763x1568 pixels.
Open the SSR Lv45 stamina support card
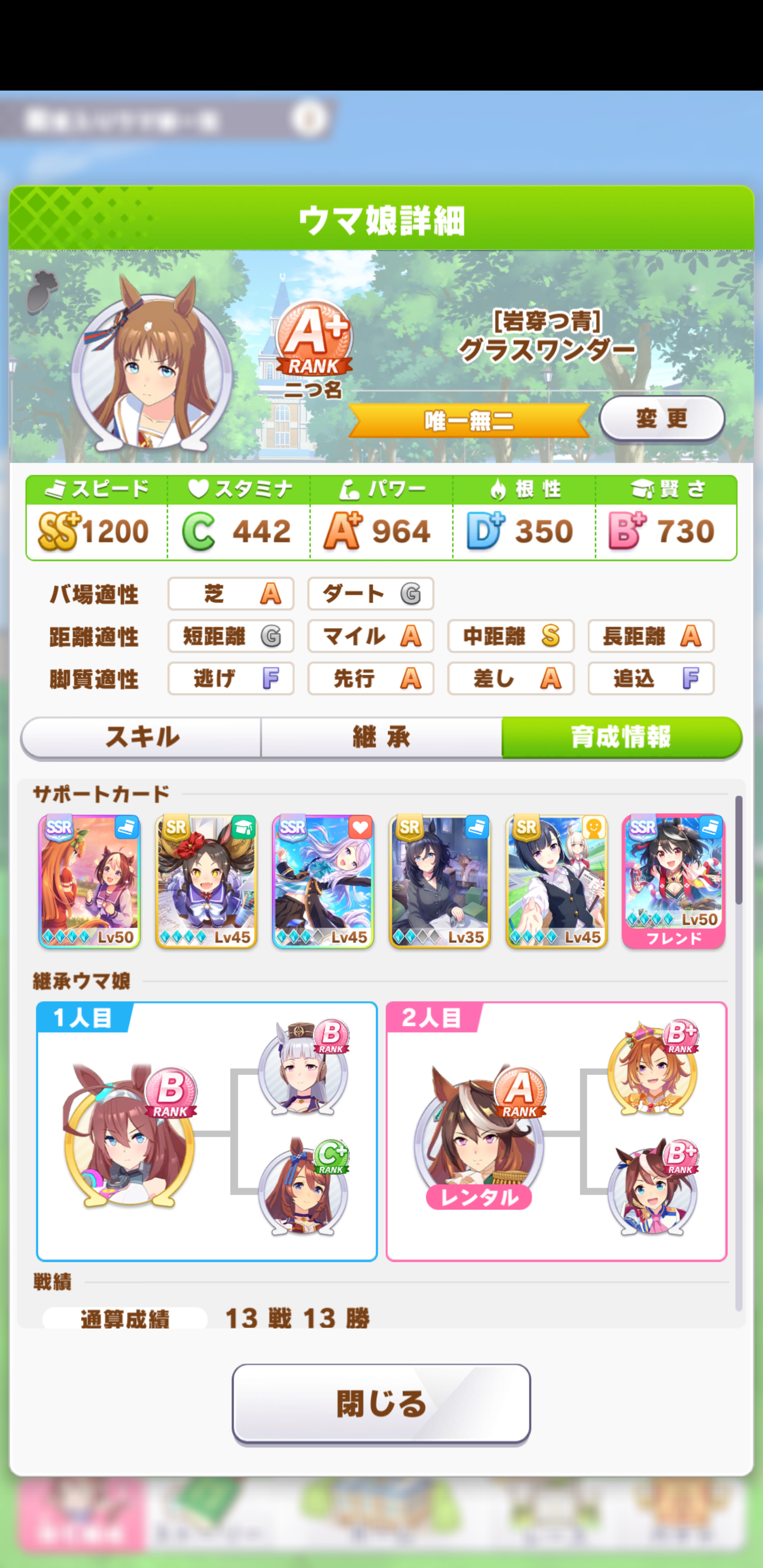[x=323, y=881]
